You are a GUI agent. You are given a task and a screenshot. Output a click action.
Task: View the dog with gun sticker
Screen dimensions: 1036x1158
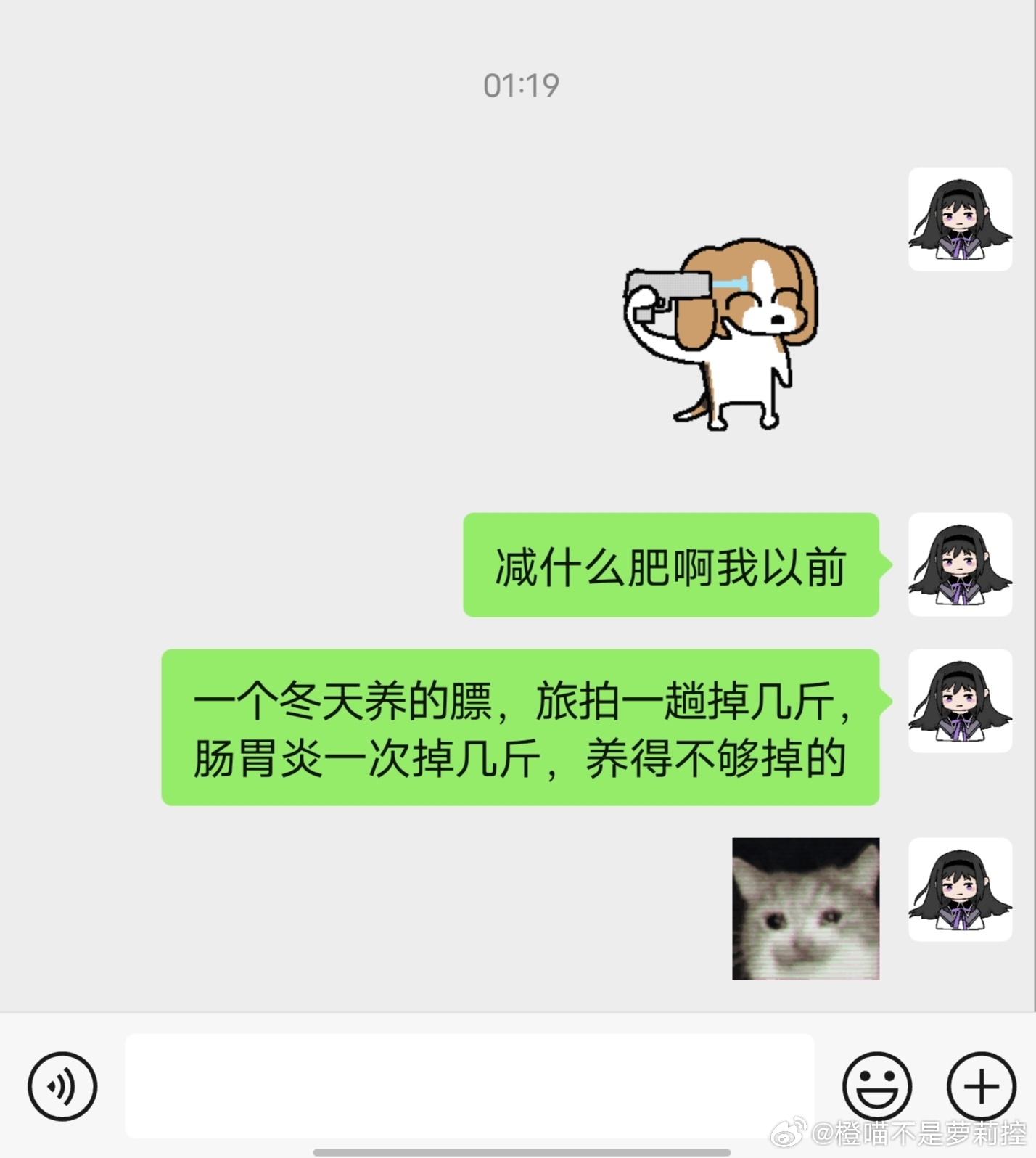(721, 334)
